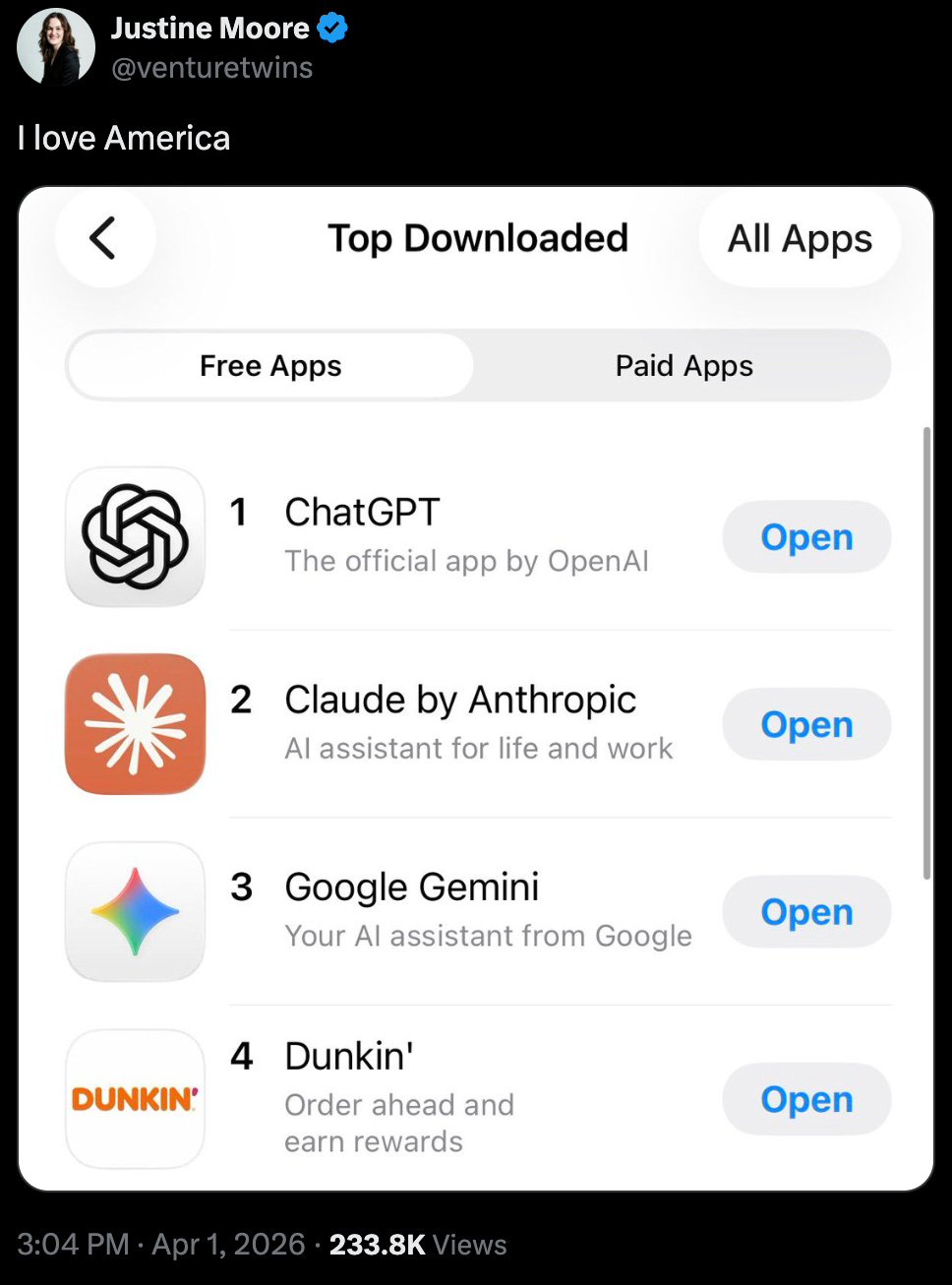View the 233.8K Views post analytics
The width and height of the screenshot is (952, 1285).
click(418, 1245)
